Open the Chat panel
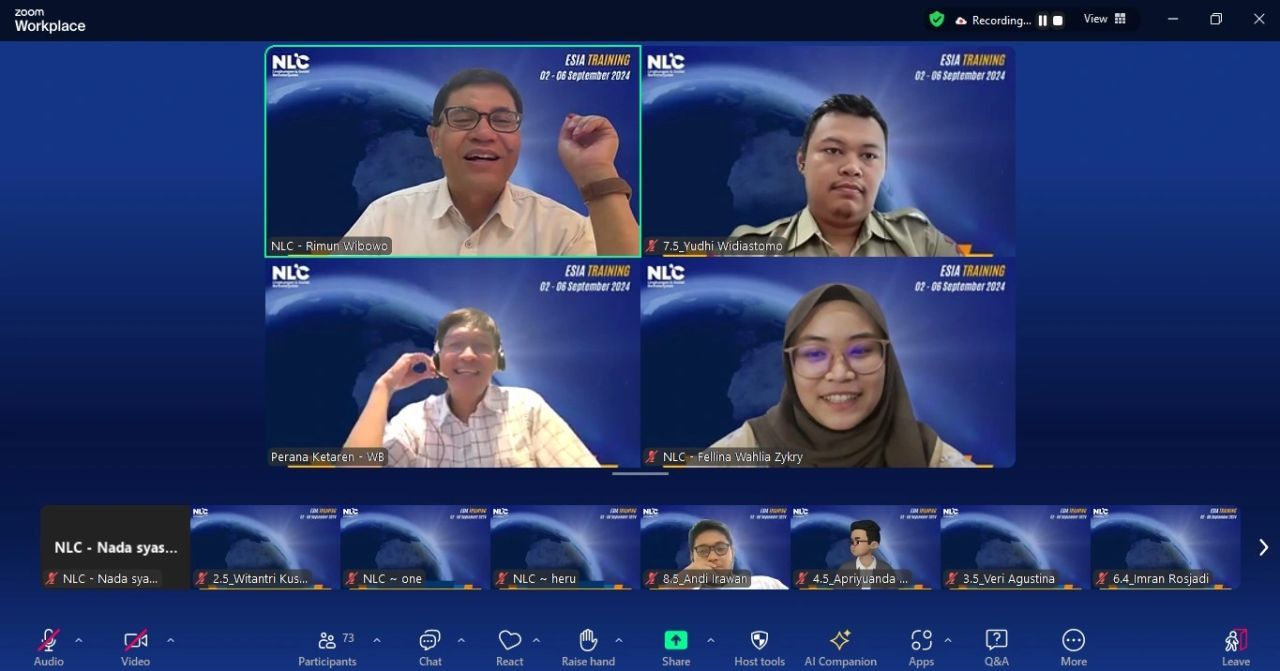This screenshot has width=1280, height=671. point(430,641)
